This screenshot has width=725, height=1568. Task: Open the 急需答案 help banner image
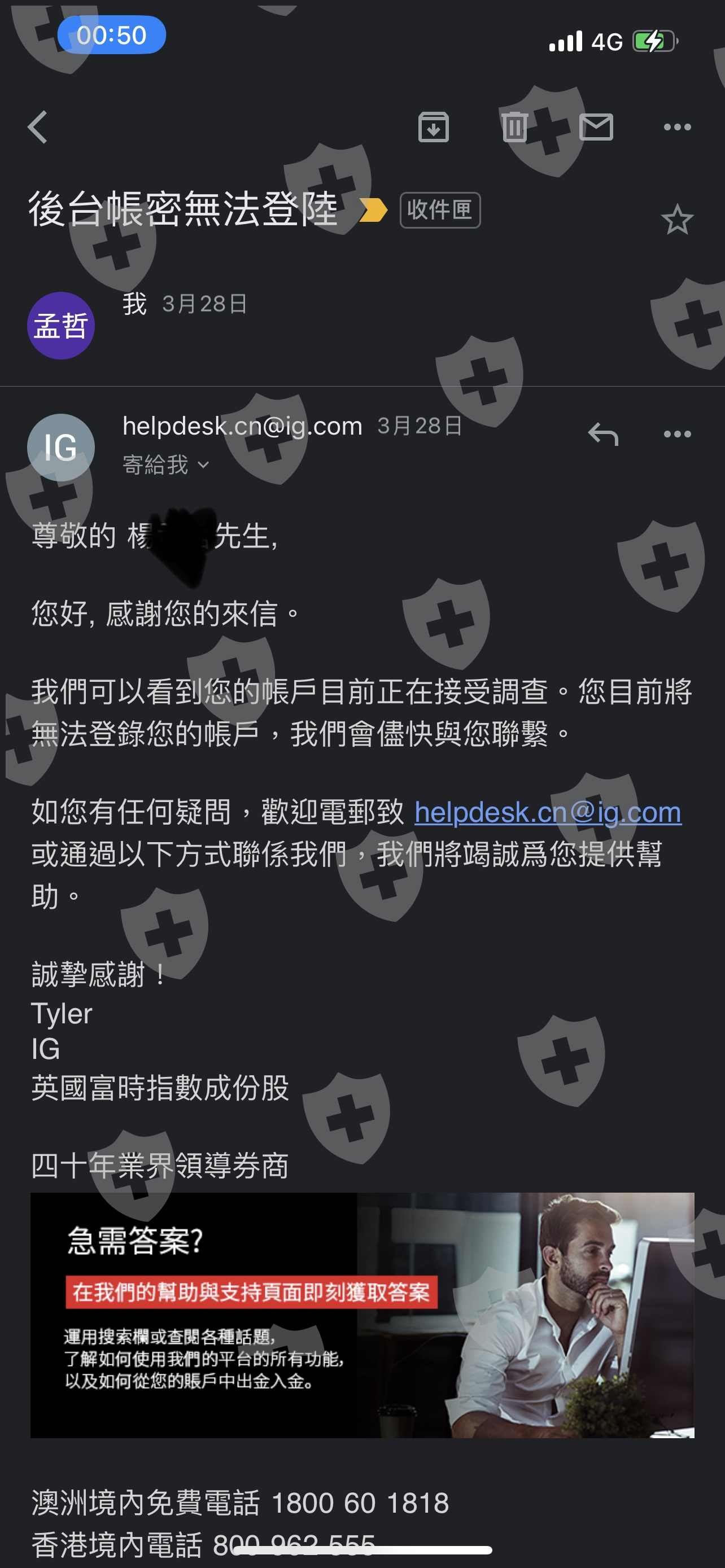click(362, 1315)
